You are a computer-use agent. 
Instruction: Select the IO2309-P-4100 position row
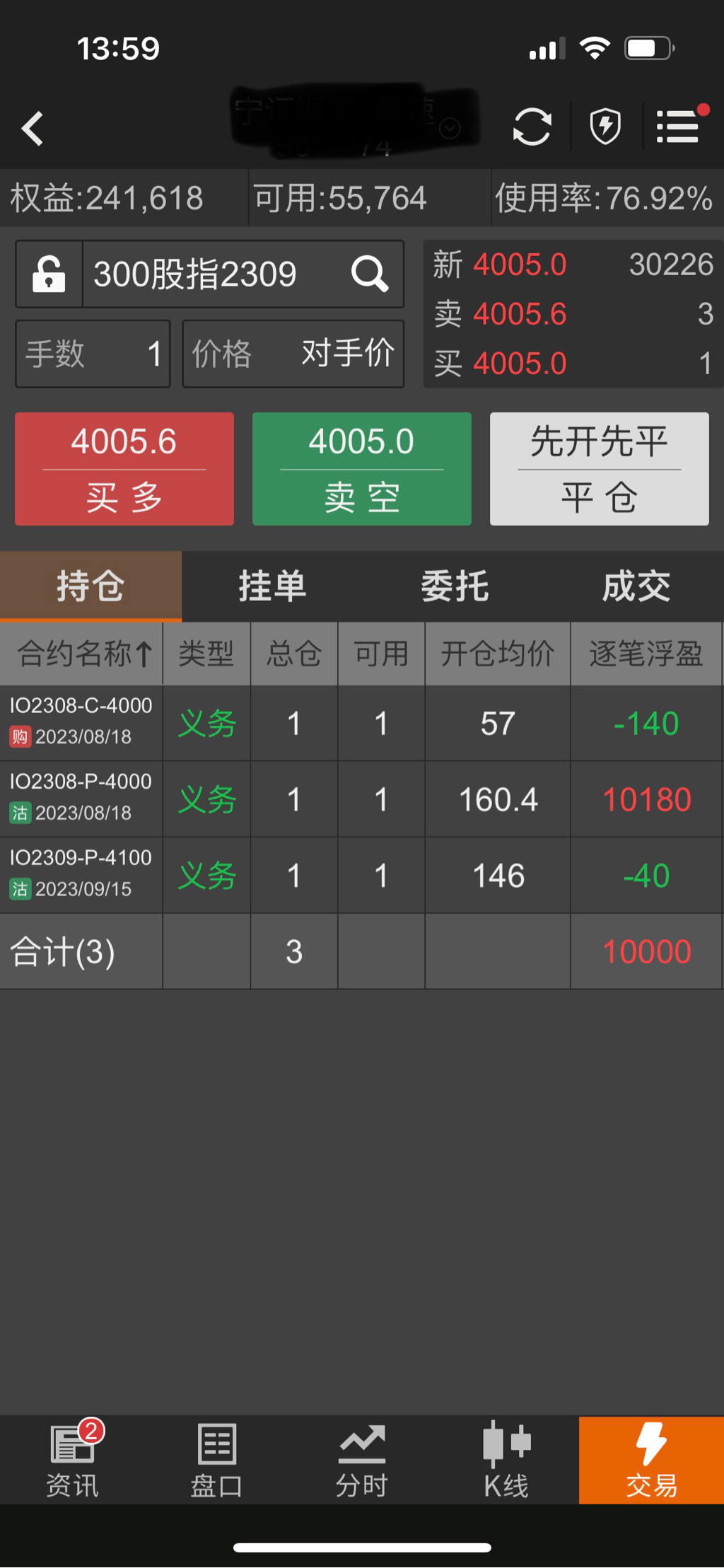point(362,876)
